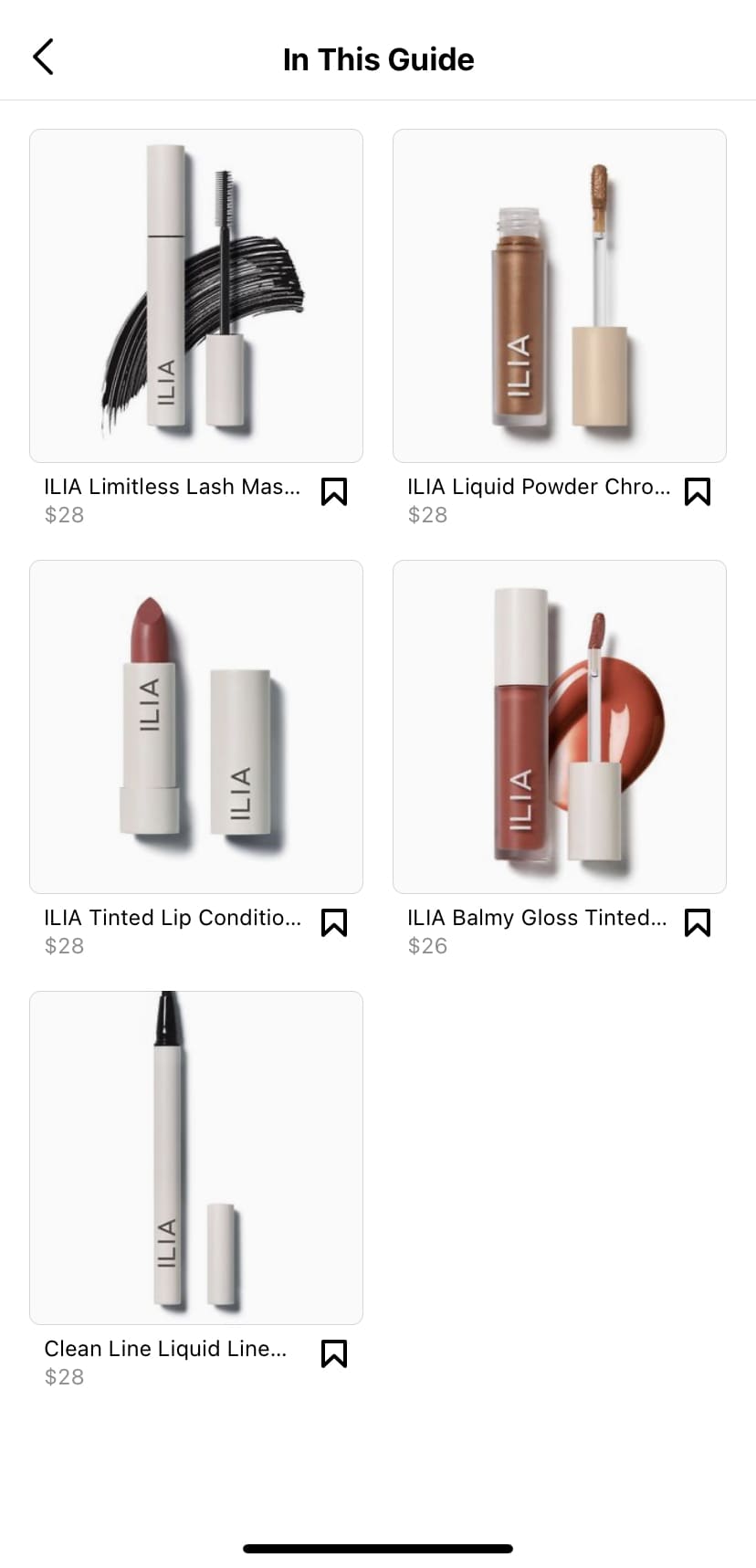Open the ILIA Limitless Lash Mascara product

196,296
